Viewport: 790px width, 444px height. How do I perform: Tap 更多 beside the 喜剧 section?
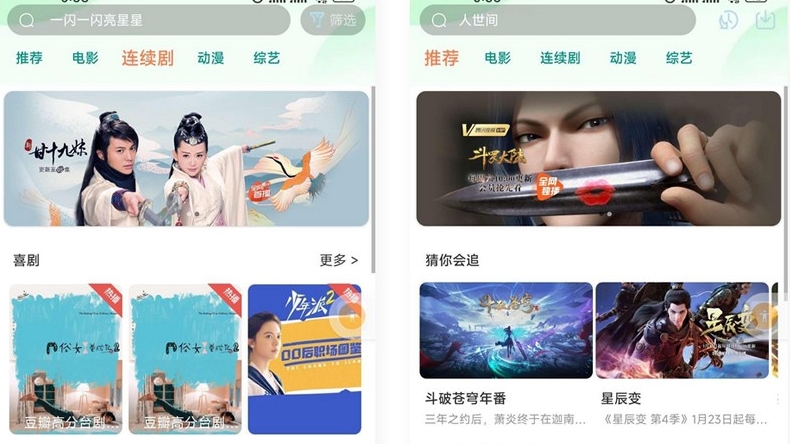(x=339, y=260)
